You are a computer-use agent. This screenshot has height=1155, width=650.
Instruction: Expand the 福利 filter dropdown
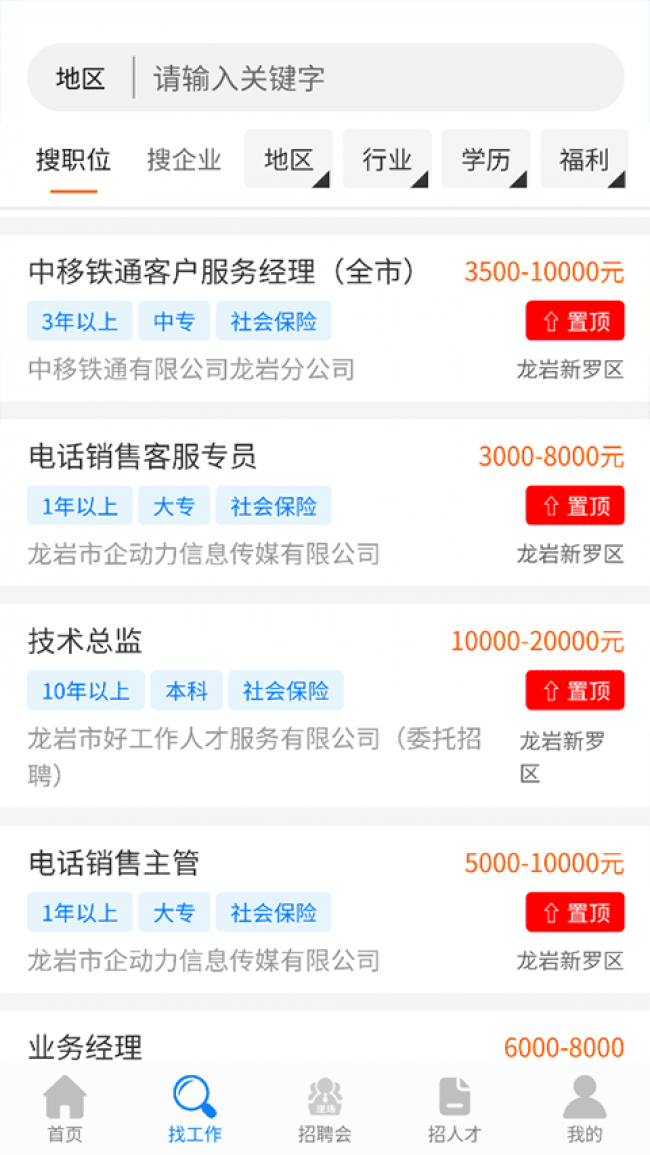(584, 160)
